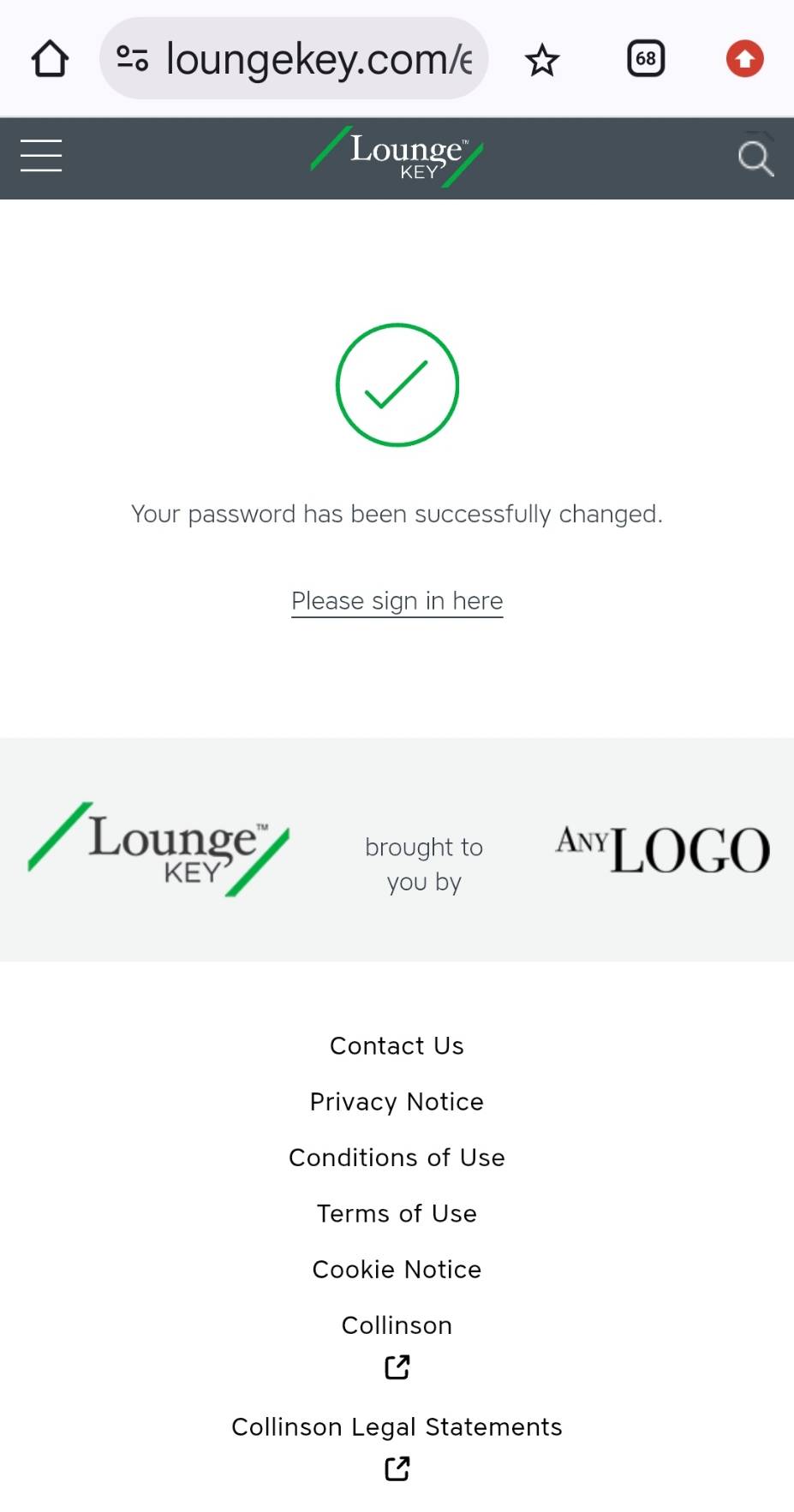The width and height of the screenshot is (794, 1512).
Task: Open the search magnifier icon
Action: tap(755, 158)
